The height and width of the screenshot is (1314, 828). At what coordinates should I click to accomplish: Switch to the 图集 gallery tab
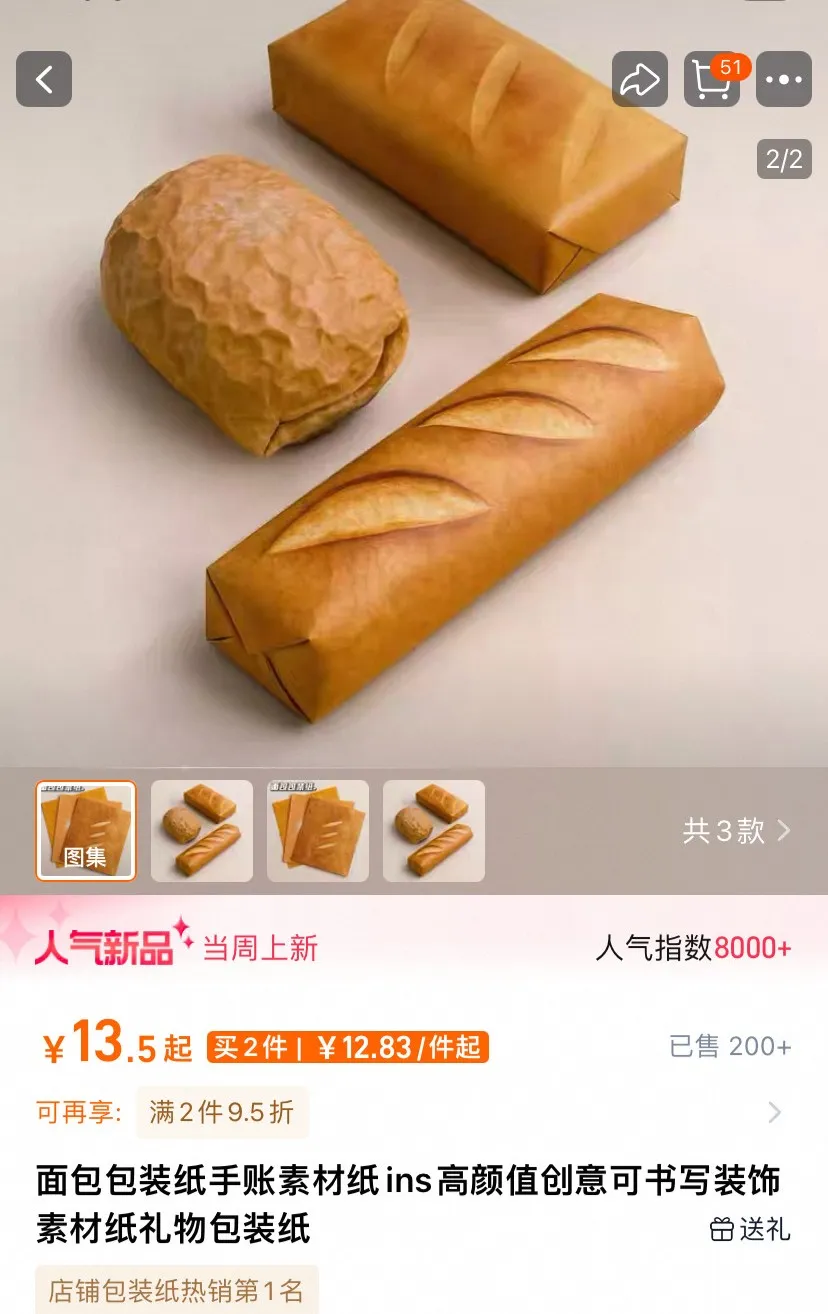[86, 831]
